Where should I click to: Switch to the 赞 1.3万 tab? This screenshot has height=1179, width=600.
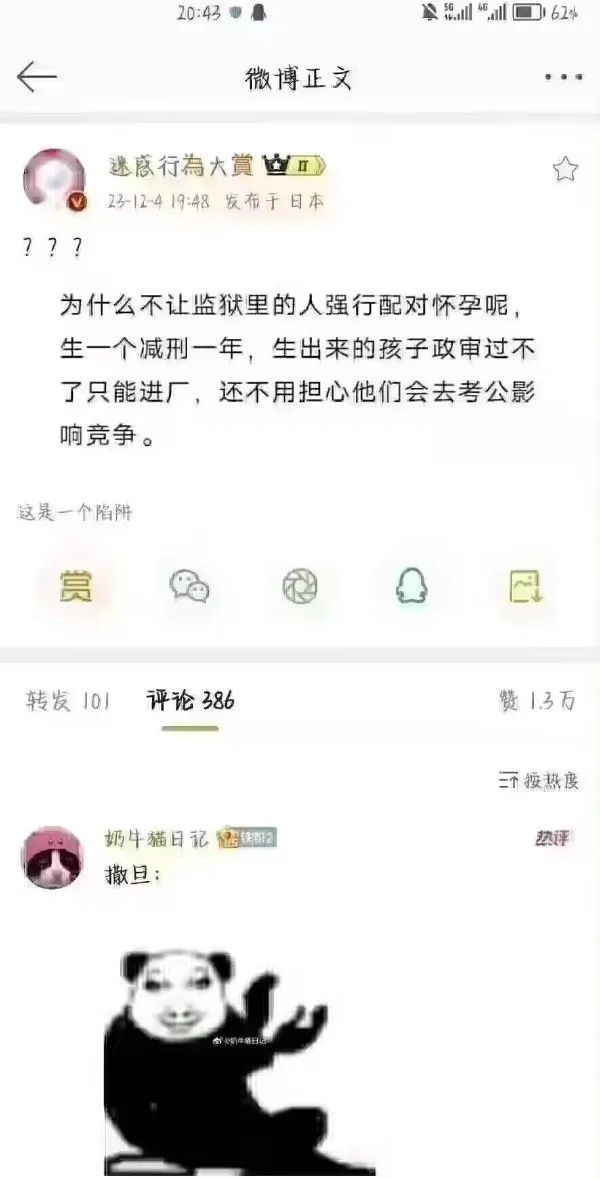(x=537, y=701)
